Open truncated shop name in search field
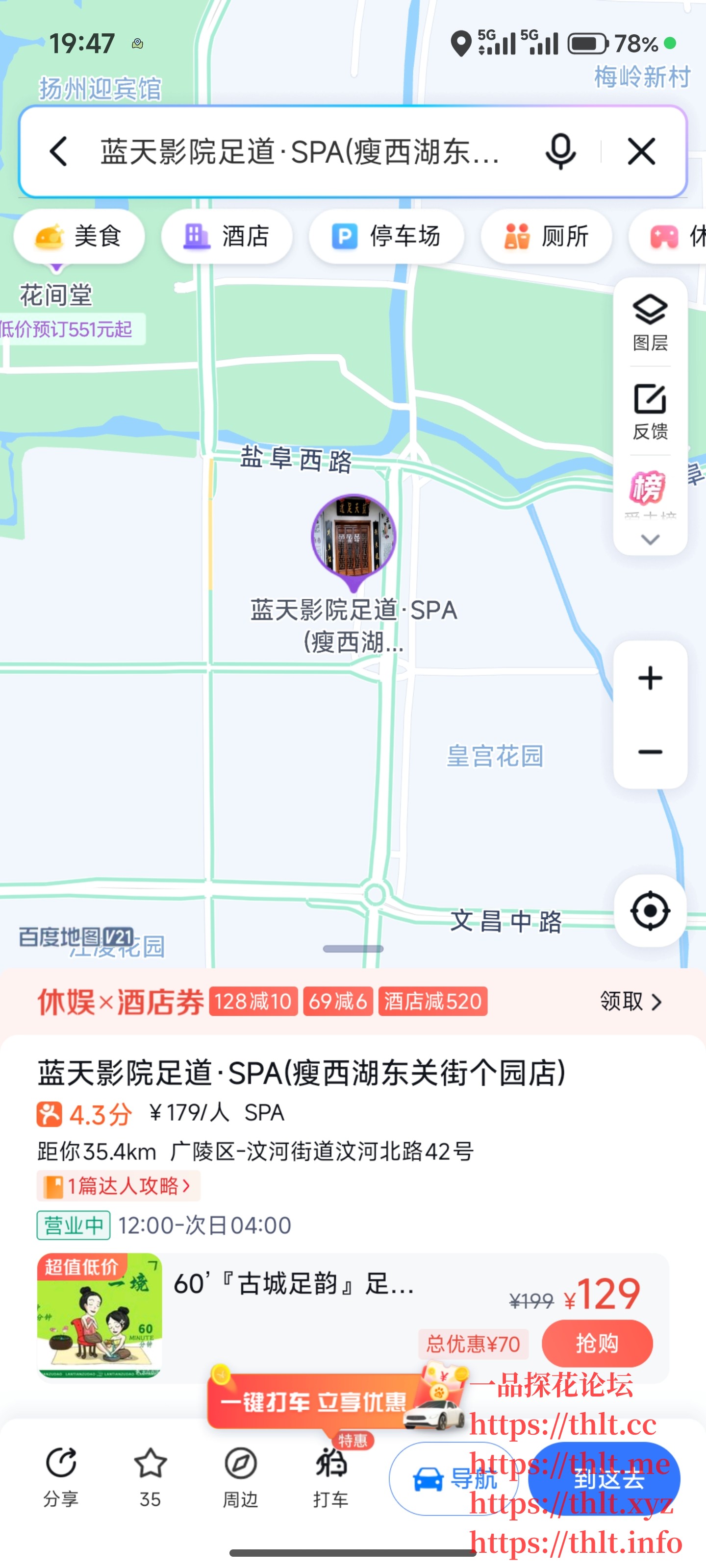Screen dimensions: 706x1568 (x=299, y=152)
